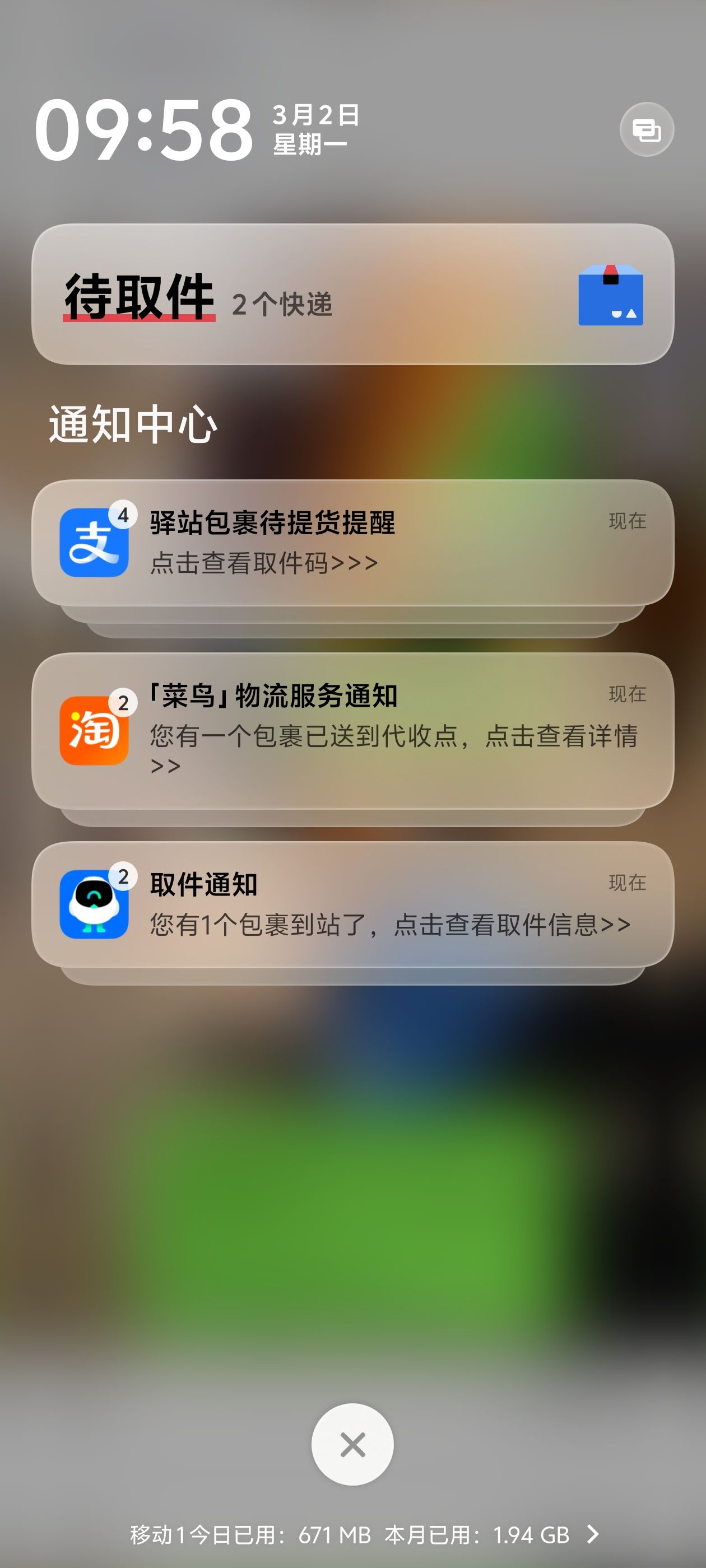View mobile data usage details
Viewport: 706px width, 1568px height.
[x=364, y=1534]
